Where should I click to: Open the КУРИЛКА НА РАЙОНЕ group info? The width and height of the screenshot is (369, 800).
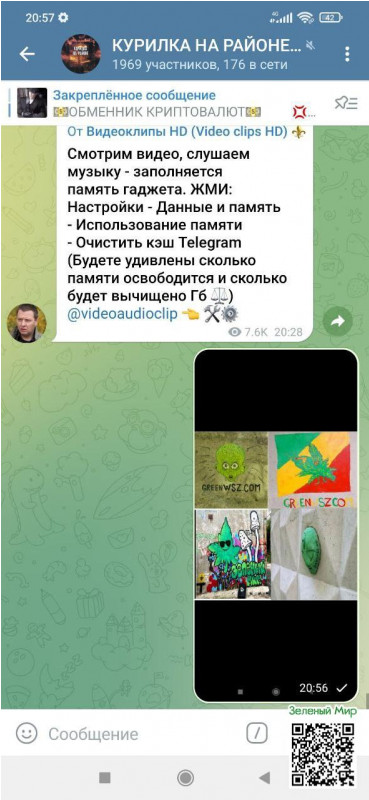tap(206, 55)
